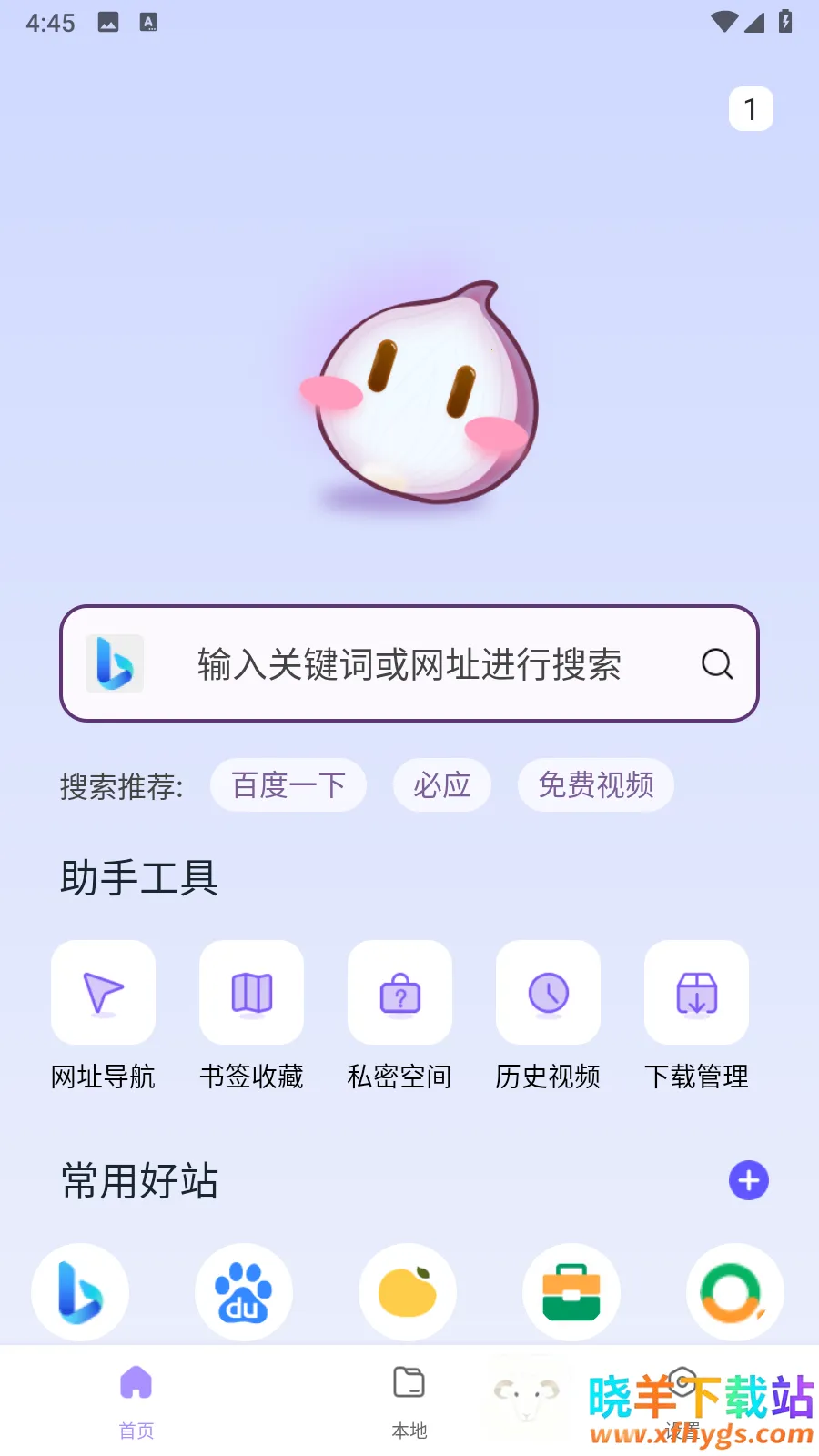Open 私密空间 private space
This screenshot has height=1456, width=819.
400,993
